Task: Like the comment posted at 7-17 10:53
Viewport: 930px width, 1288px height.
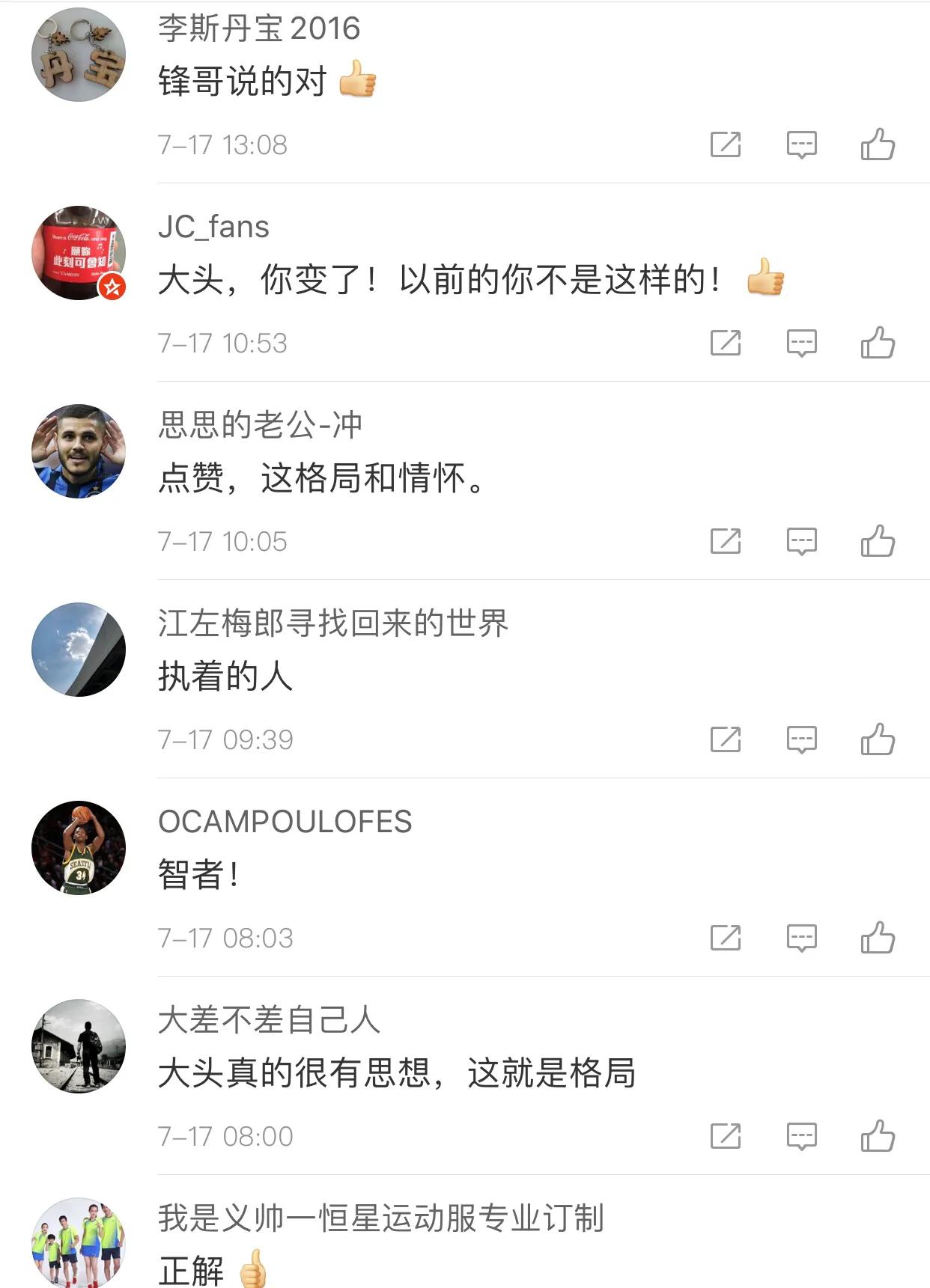Action: point(878,343)
